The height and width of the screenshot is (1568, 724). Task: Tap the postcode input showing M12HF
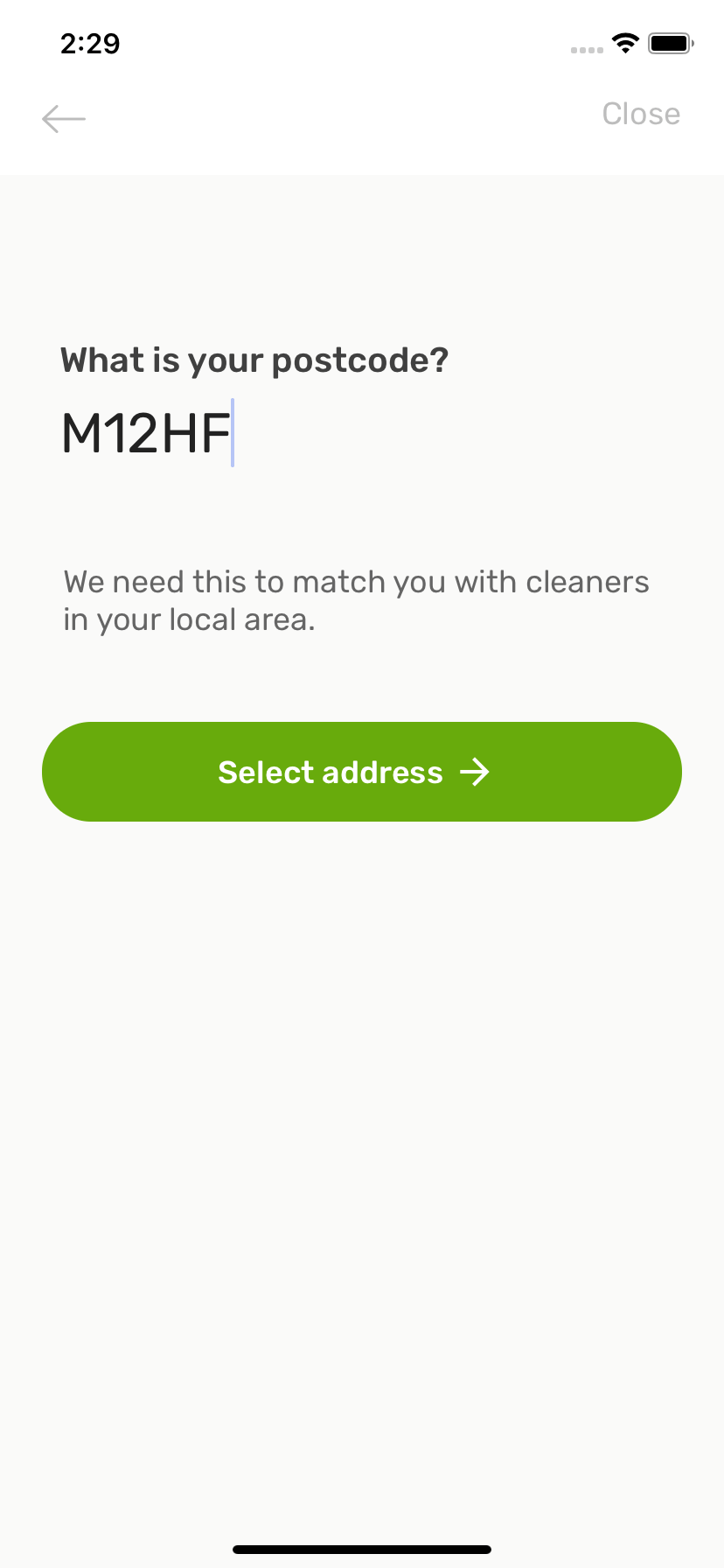[x=145, y=433]
